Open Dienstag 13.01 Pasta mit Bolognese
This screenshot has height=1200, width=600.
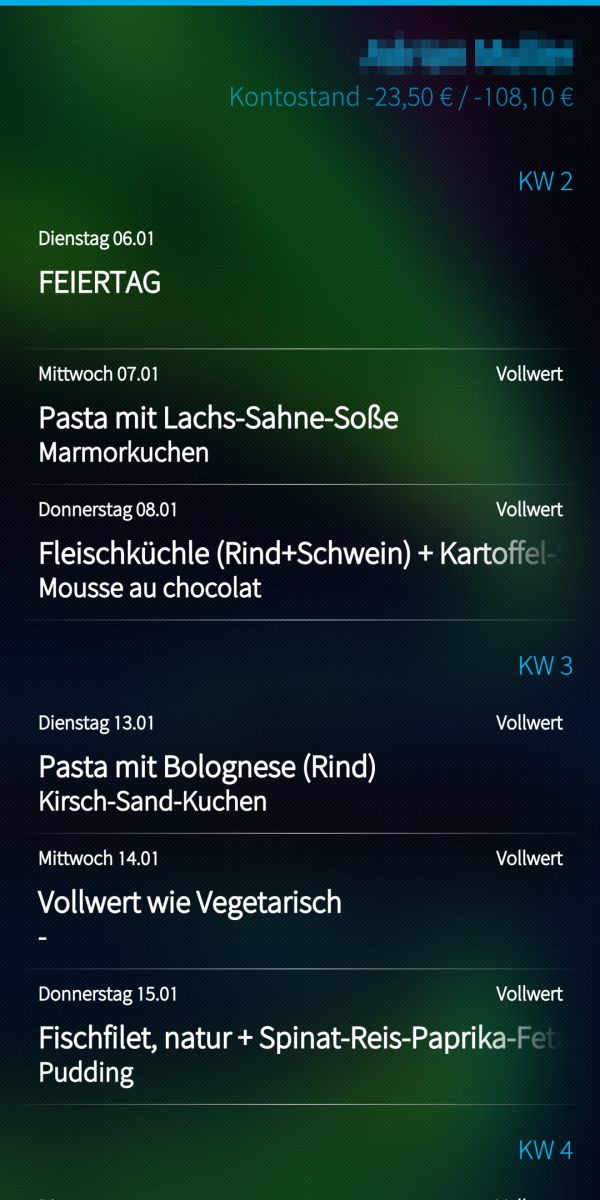[x=300, y=767]
